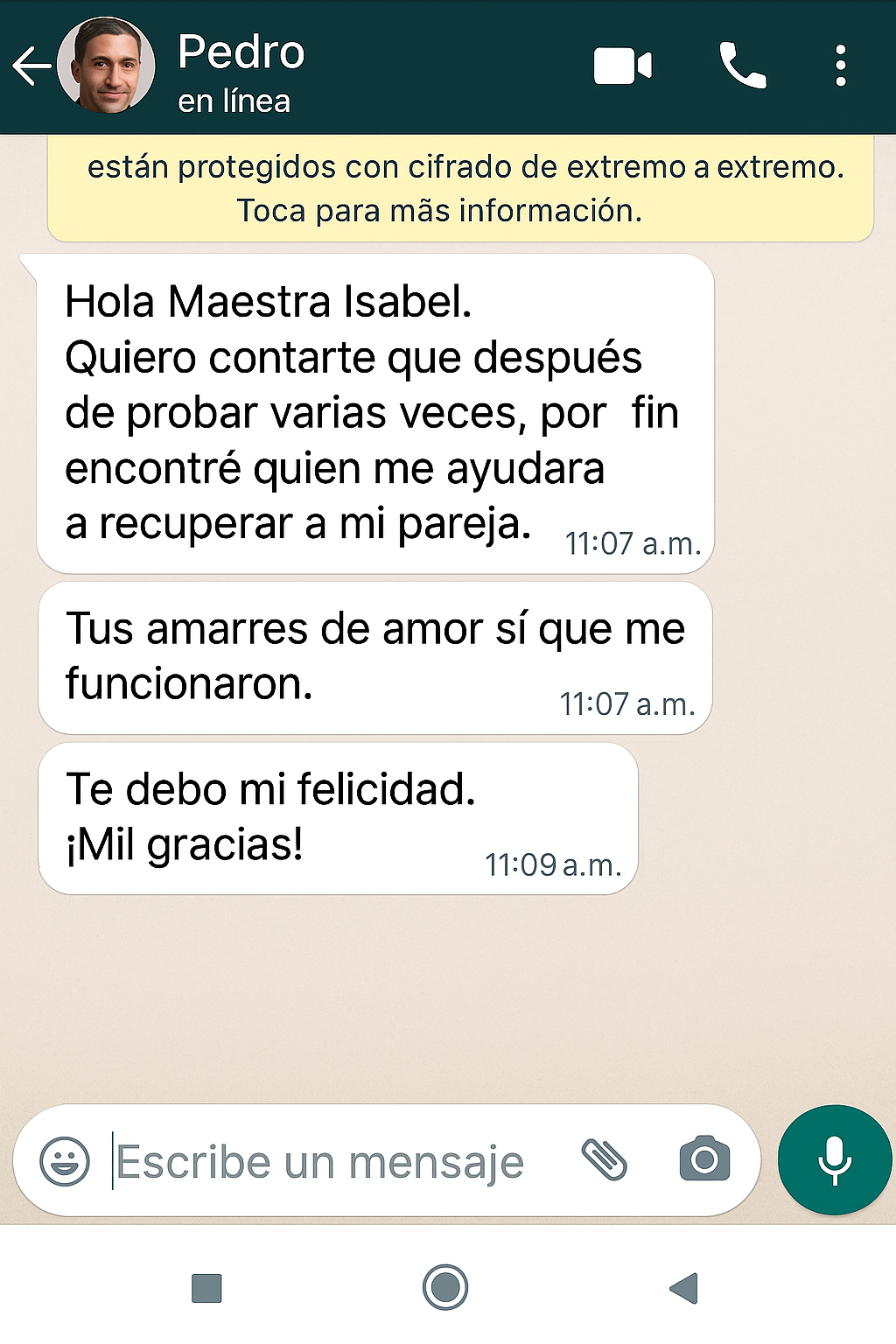Screen dimensions: 896x1344
Task: Start a voice call with Pedro
Action: 742,66
